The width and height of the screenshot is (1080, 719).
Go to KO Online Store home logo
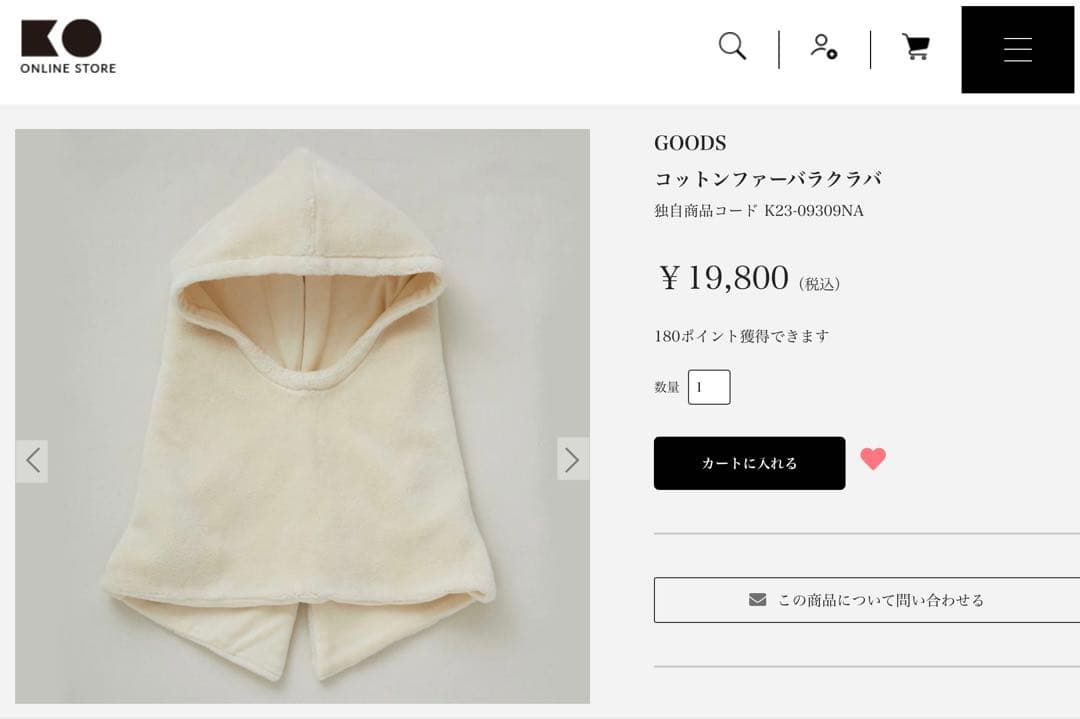(67, 47)
